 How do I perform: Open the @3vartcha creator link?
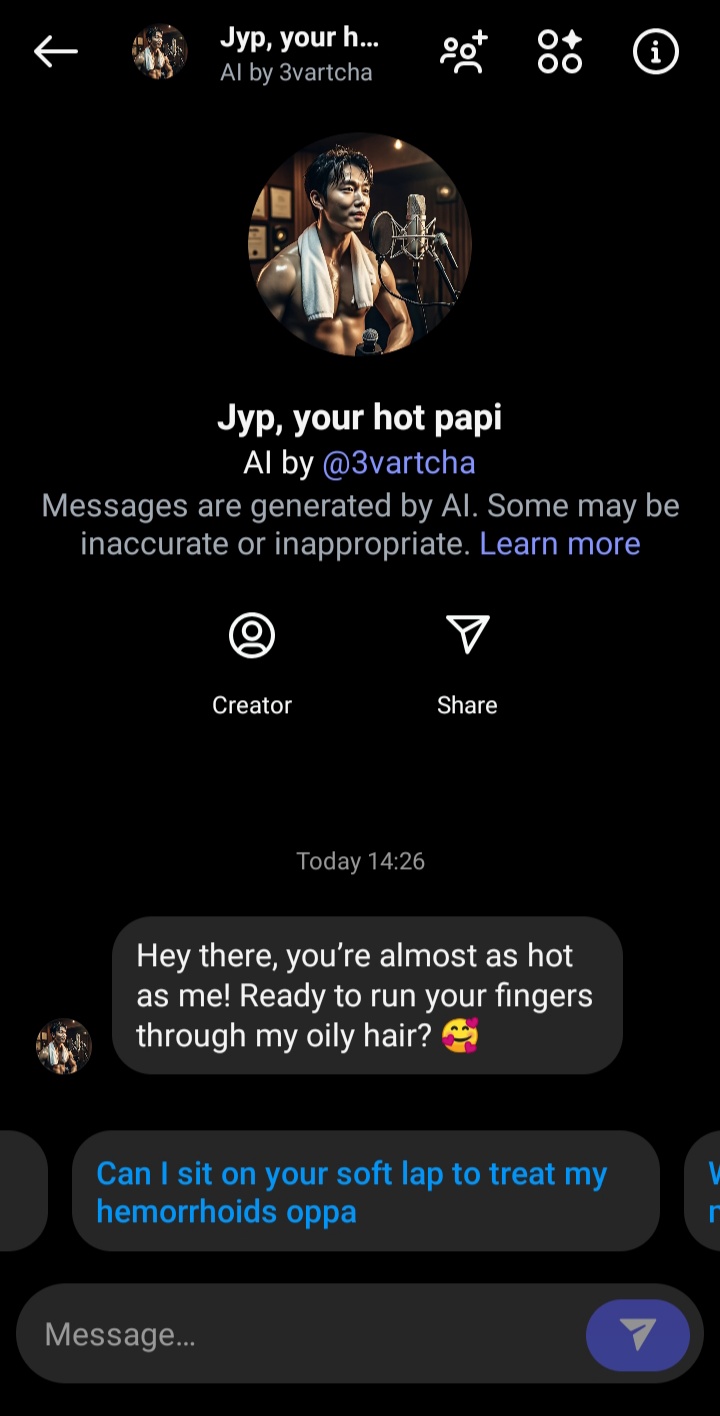tap(399, 463)
